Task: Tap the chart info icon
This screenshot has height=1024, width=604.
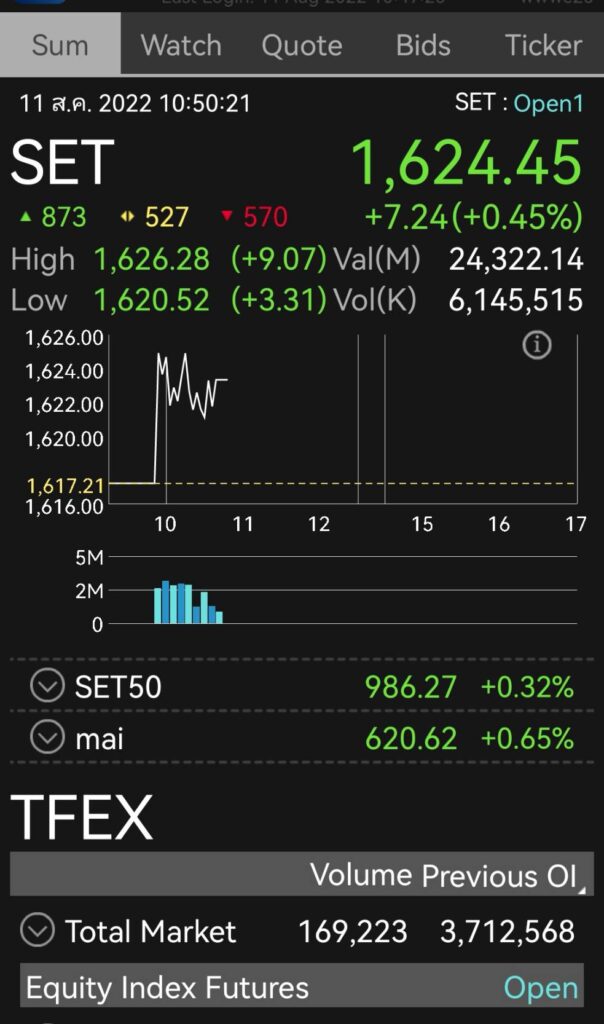Action: coord(537,346)
